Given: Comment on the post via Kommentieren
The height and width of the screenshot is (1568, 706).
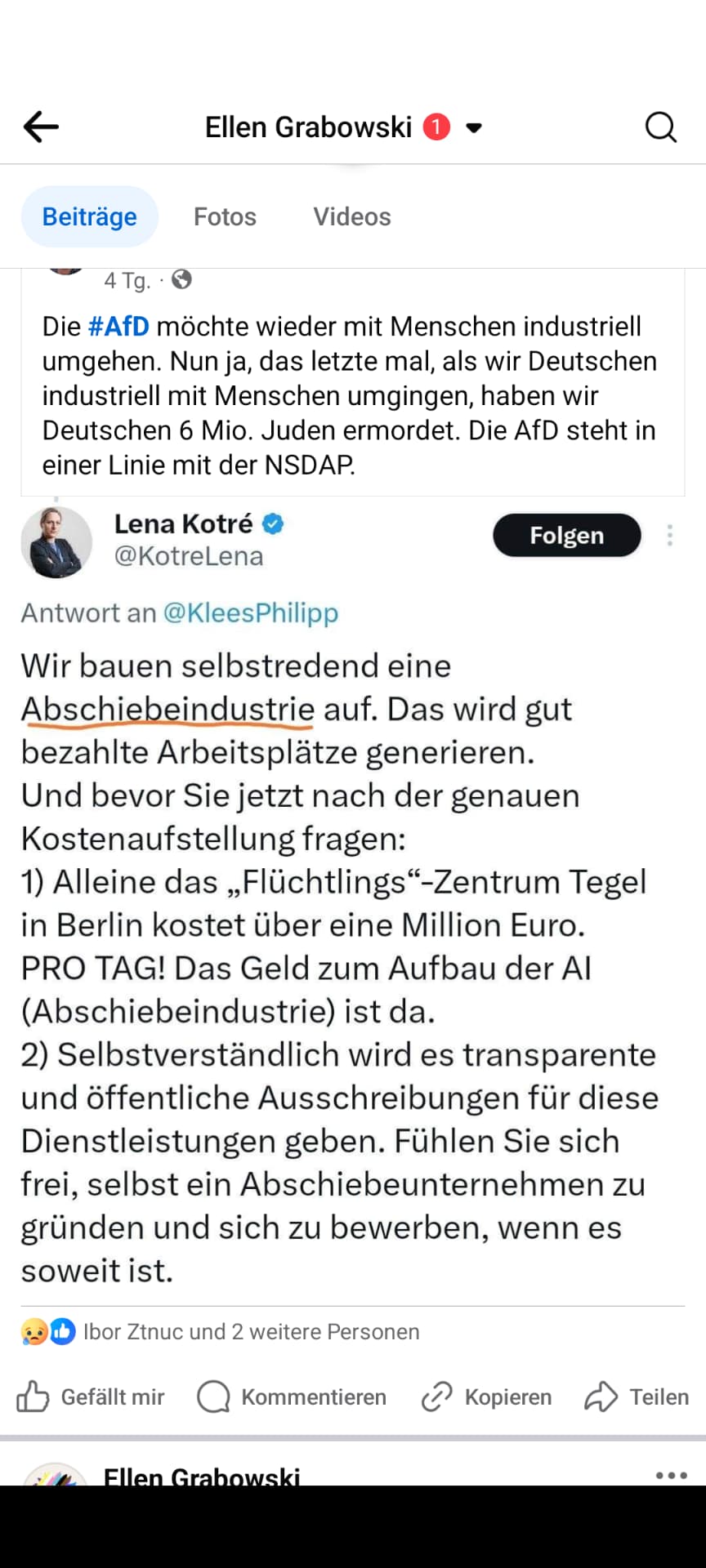Looking at the screenshot, I should [x=292, y=1396].
